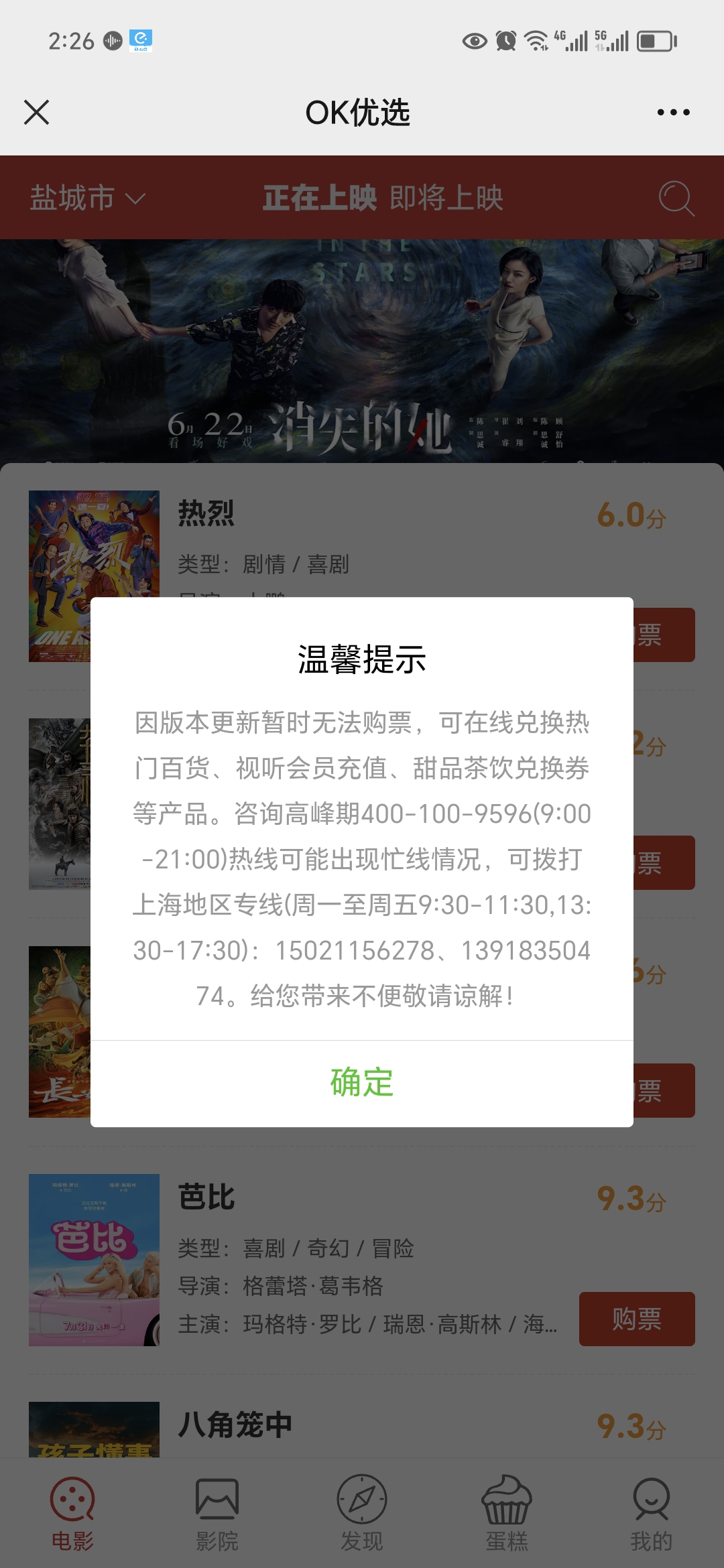724x1568 pixels.
Task: Open the 八角笼中 movie entry
Action: (362, 1429)
